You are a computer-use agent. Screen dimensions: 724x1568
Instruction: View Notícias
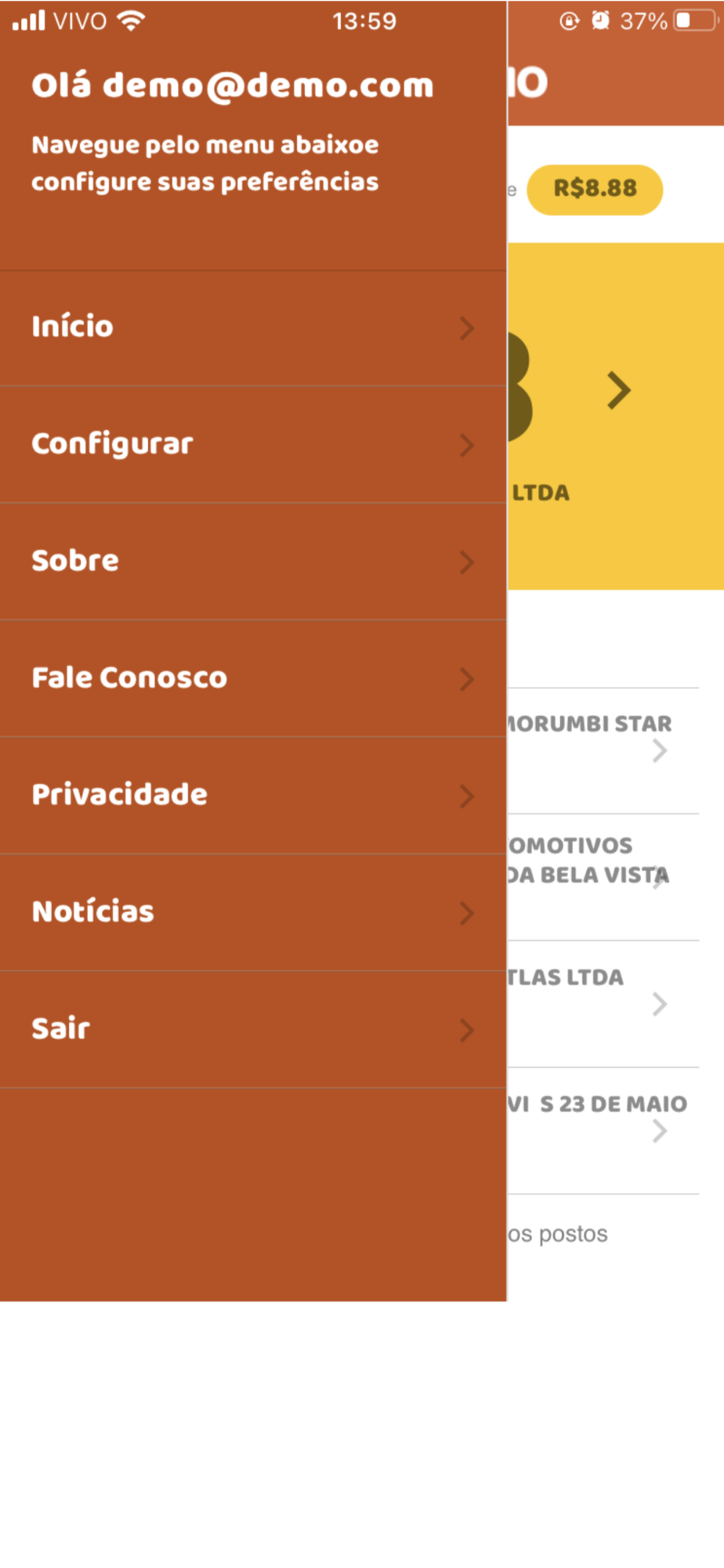[x=252, y=912]
